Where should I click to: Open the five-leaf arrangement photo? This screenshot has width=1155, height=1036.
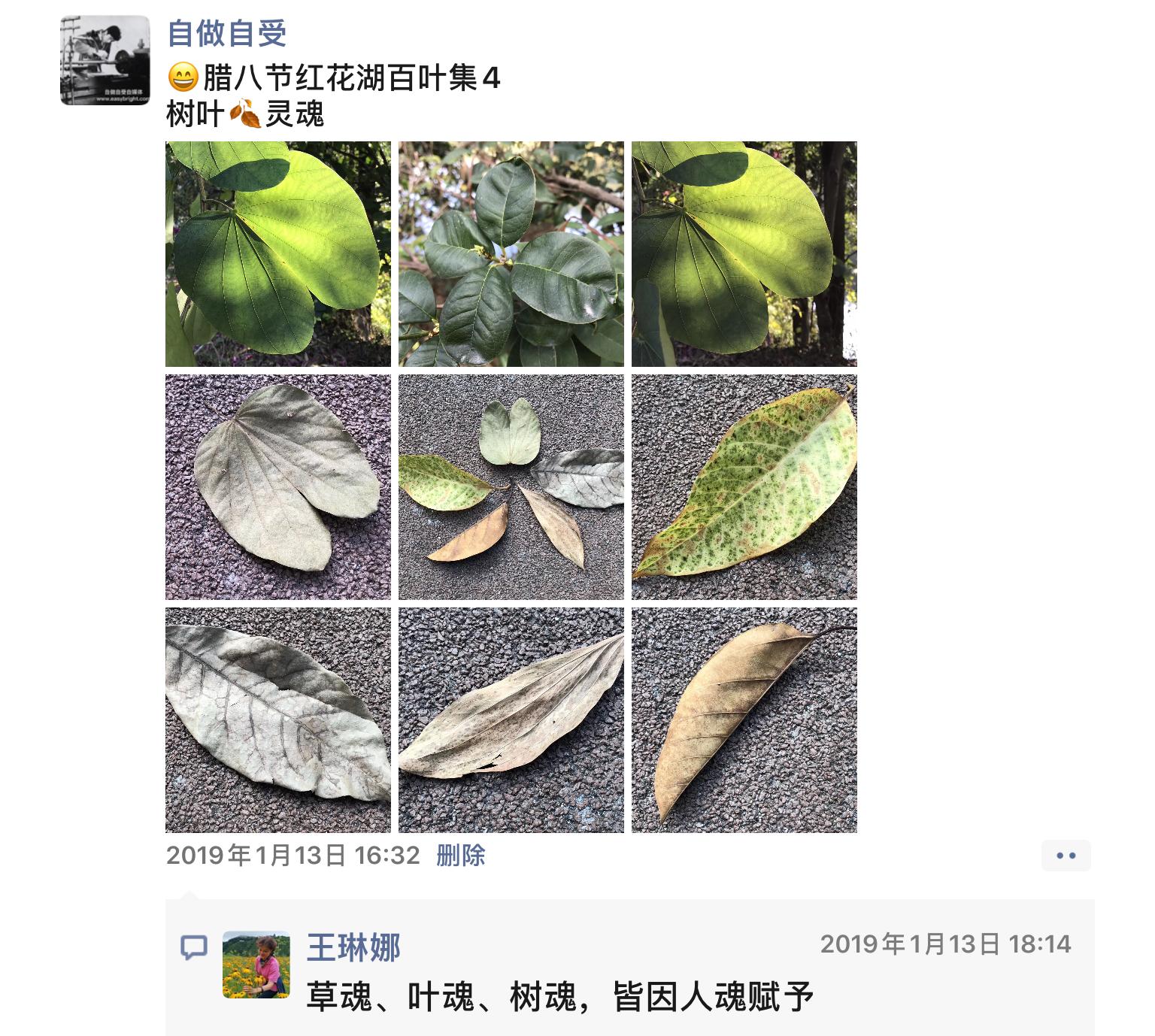[511, 487]
